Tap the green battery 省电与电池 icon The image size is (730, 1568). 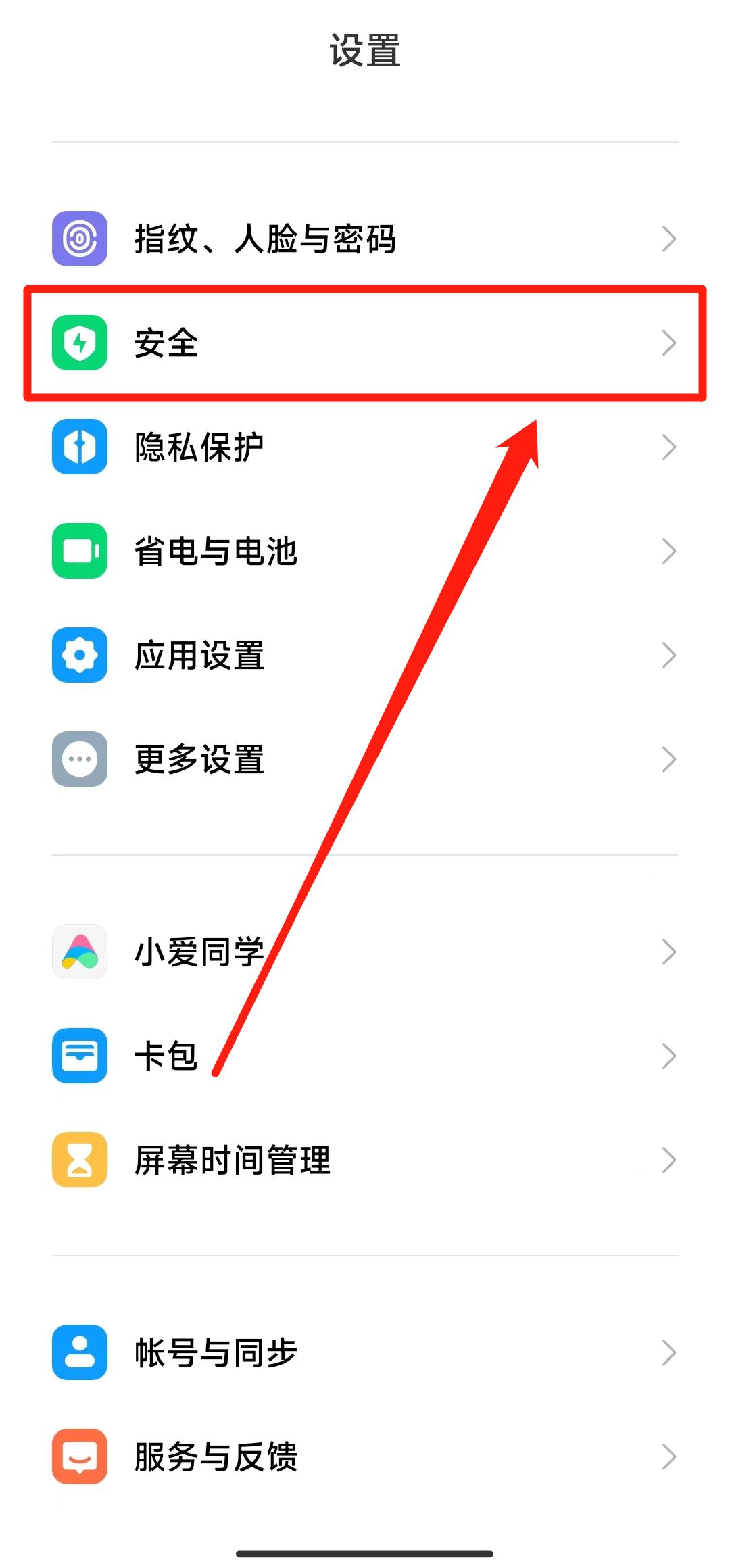[80, 551]
